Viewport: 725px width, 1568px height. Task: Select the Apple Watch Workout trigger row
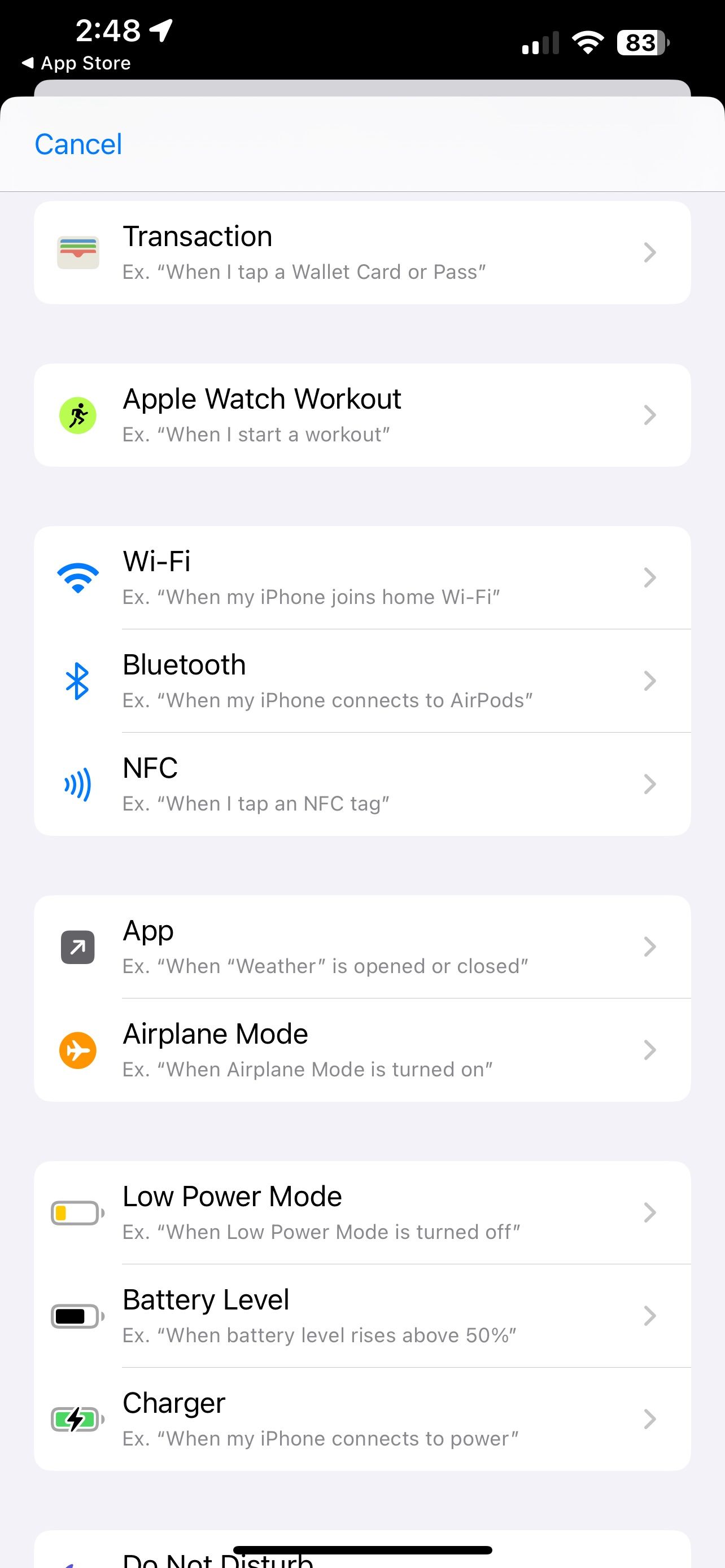coord(362,414)
